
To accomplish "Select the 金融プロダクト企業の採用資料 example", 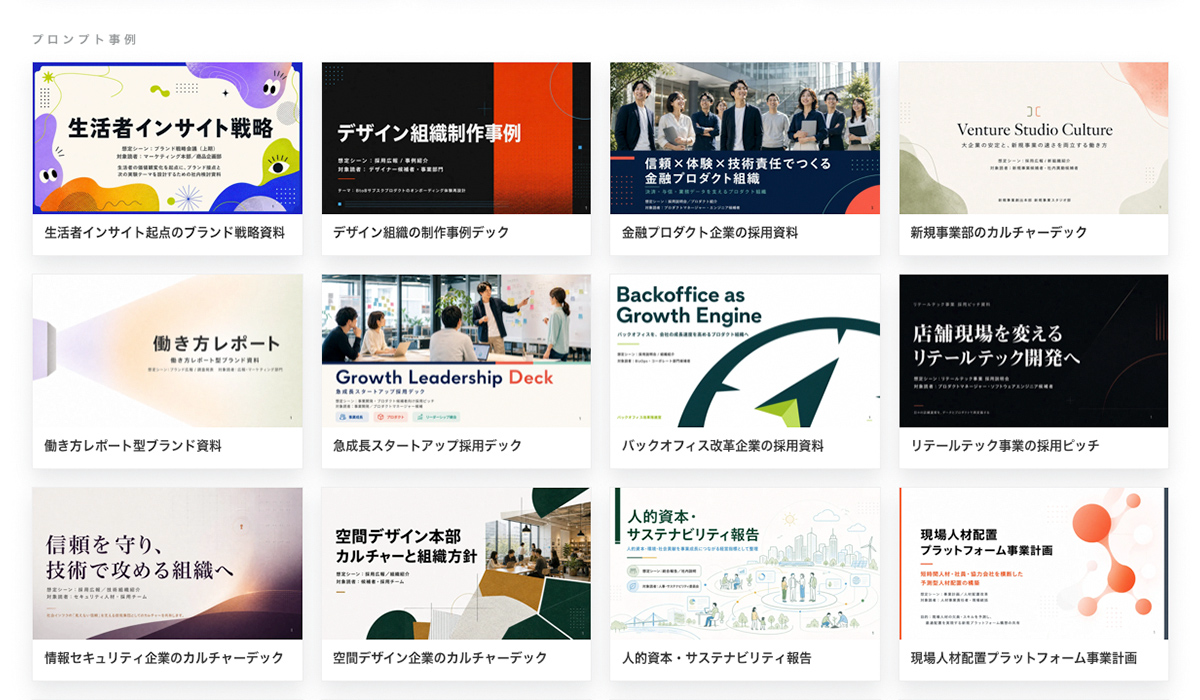I will coord(745,158).
